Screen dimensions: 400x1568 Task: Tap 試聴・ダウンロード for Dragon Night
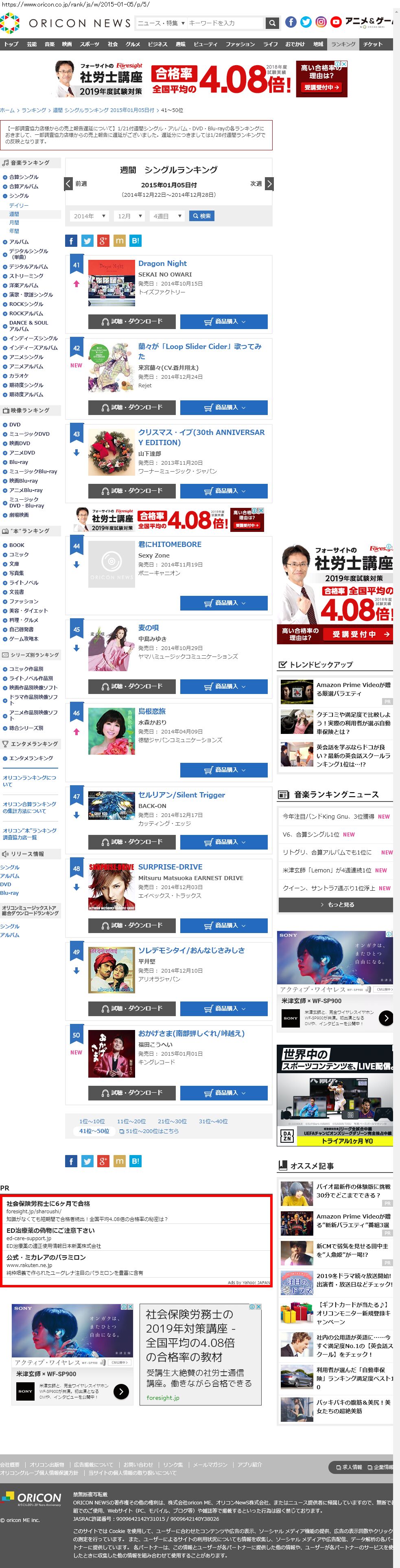[x=132, y=321]
